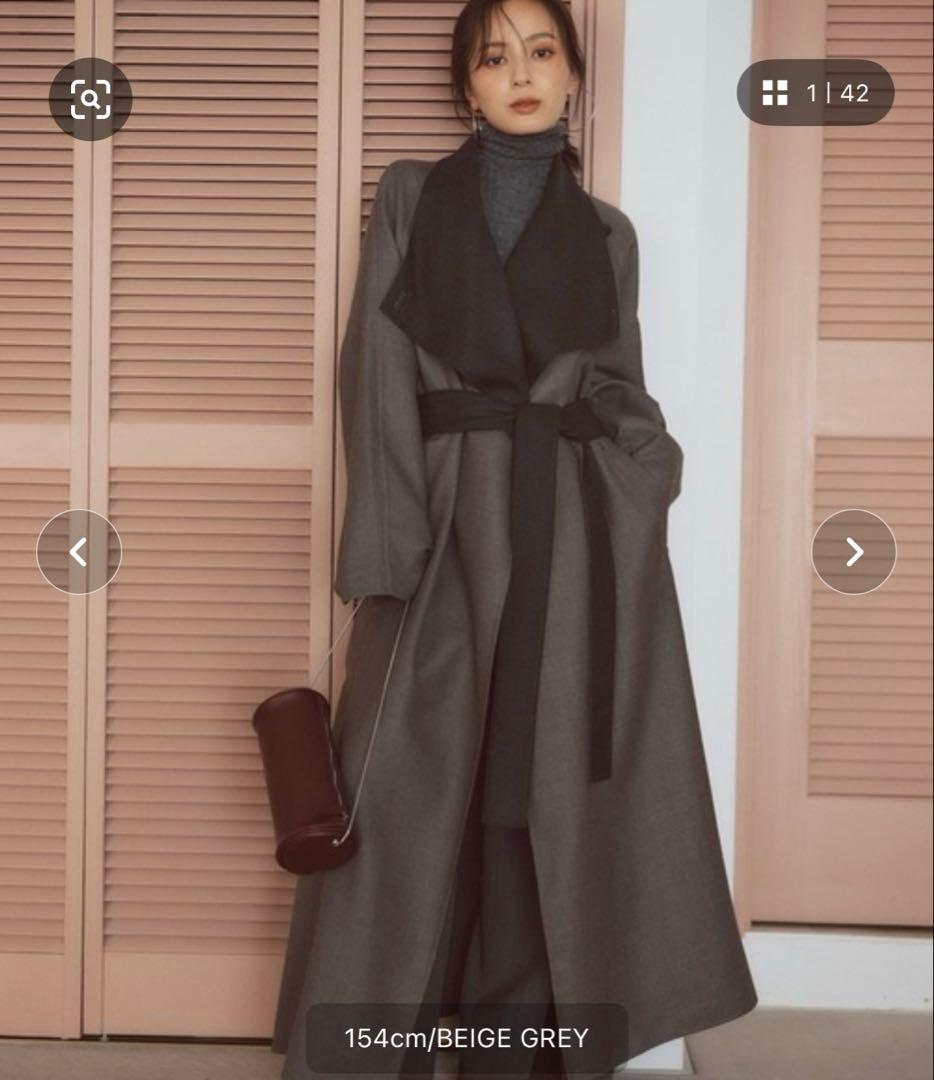Go to the previous product image

click(79, 552)
